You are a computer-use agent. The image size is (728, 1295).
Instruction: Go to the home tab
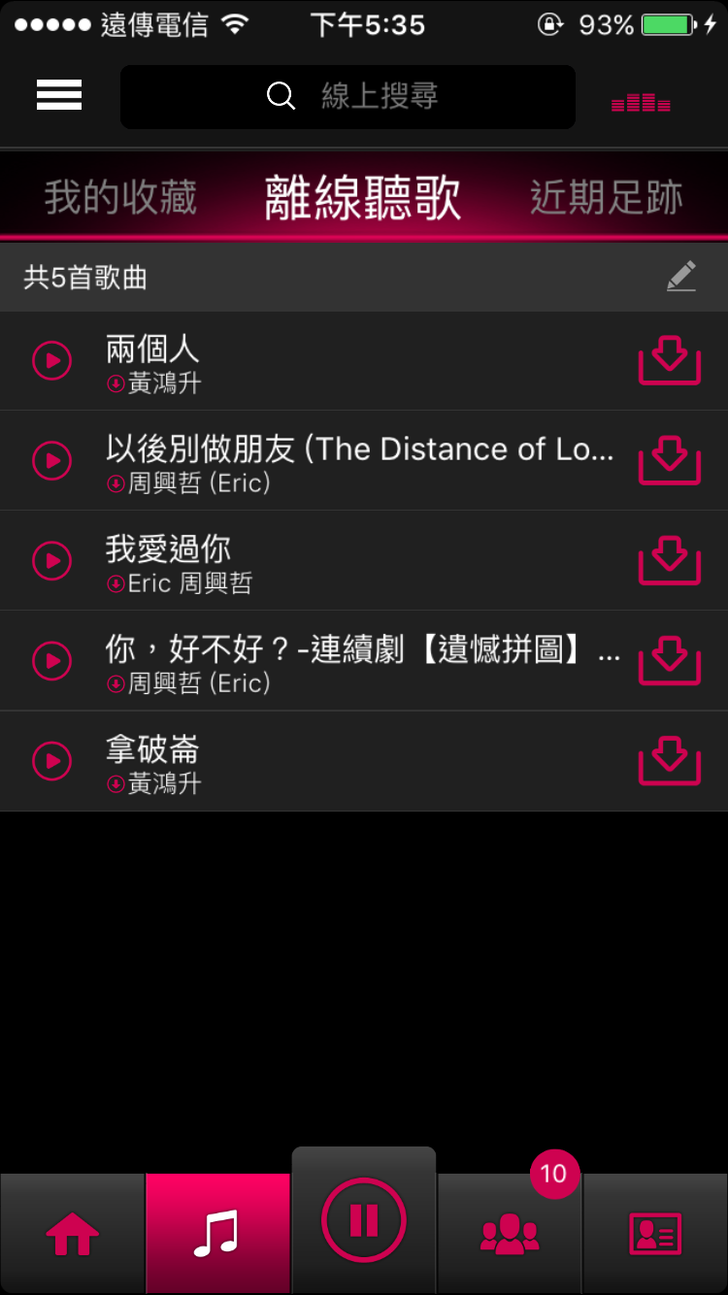point(73,1234)
